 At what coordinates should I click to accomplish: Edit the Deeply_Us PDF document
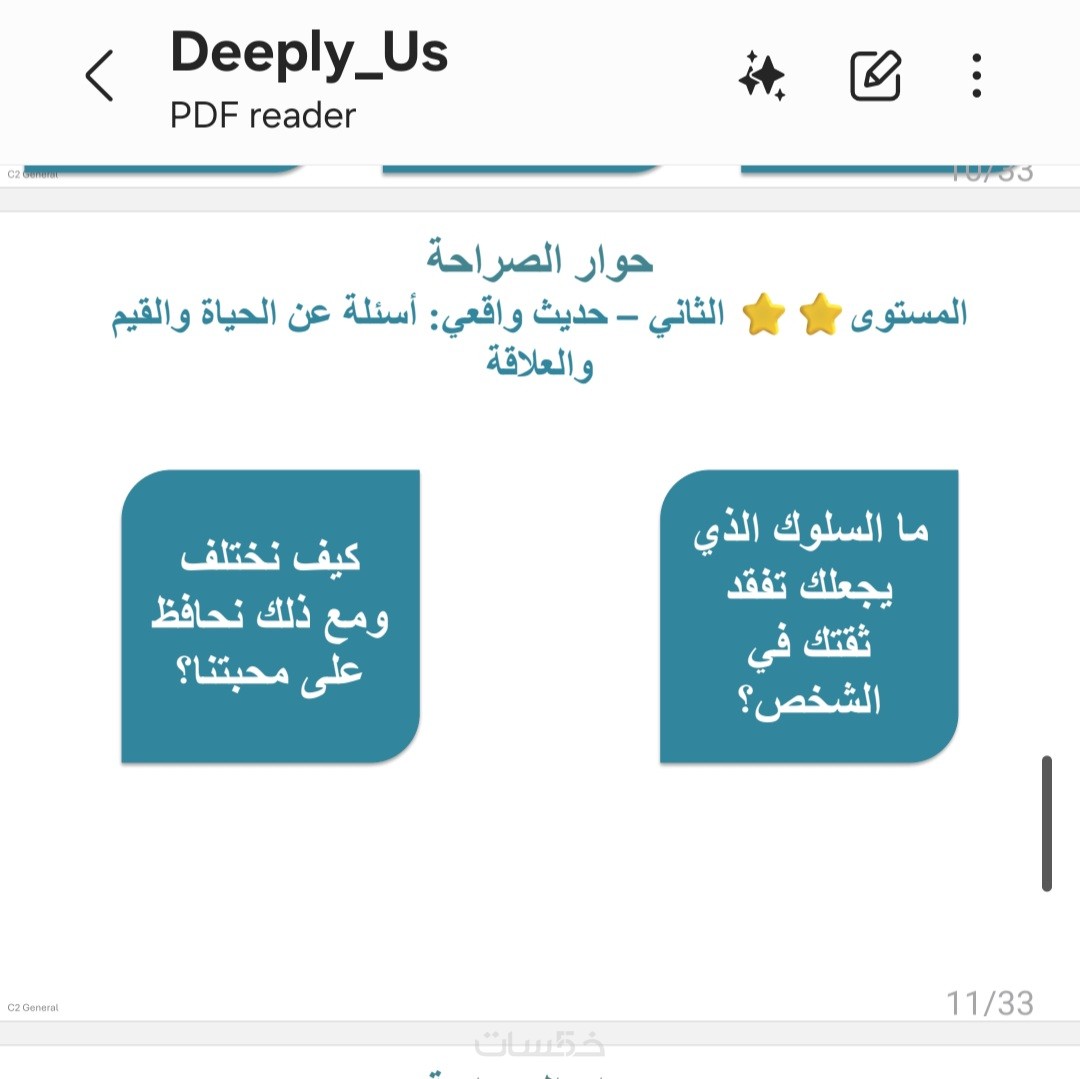click(x=875, y=76)
